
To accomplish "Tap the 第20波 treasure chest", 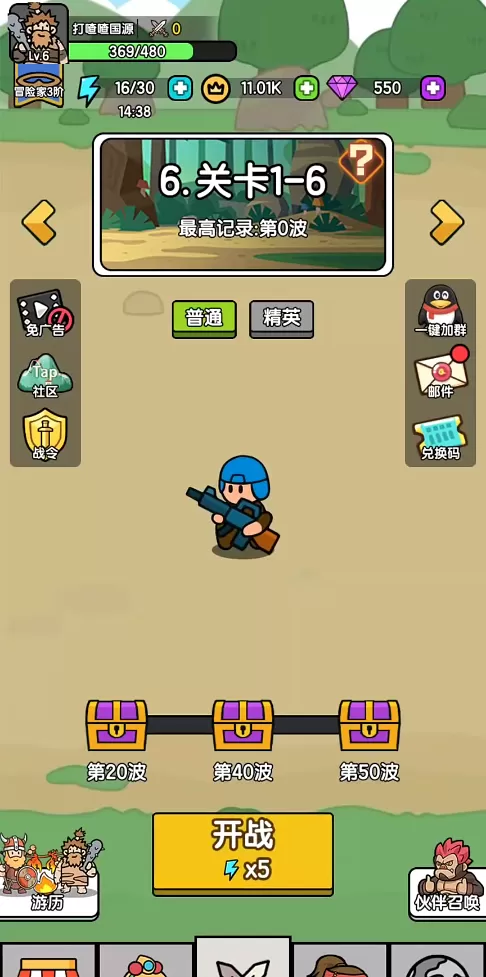I will (117, 725).
